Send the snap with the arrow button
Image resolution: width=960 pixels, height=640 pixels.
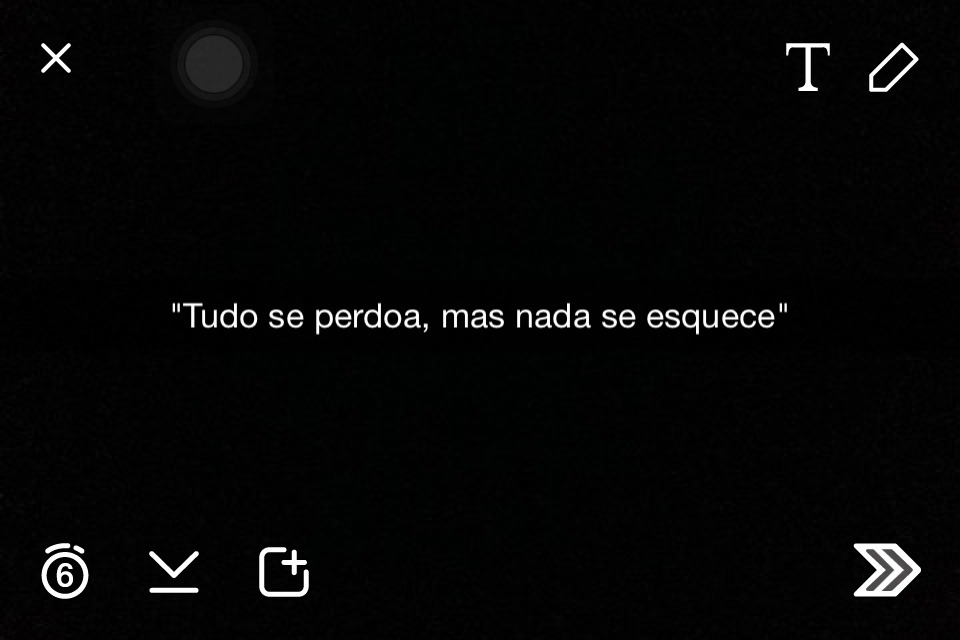pyautogui.click(x=886, y=570)
